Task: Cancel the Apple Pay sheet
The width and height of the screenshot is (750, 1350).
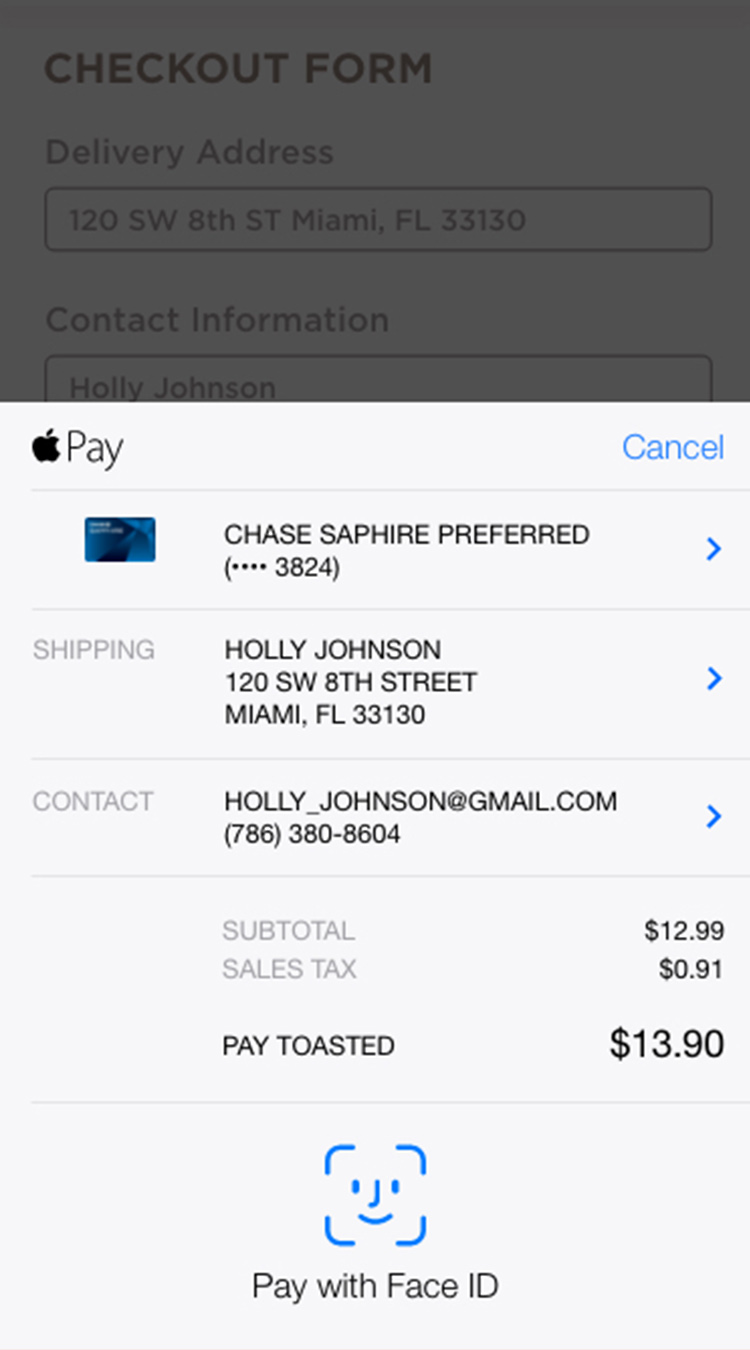Action: click(672, 447)
